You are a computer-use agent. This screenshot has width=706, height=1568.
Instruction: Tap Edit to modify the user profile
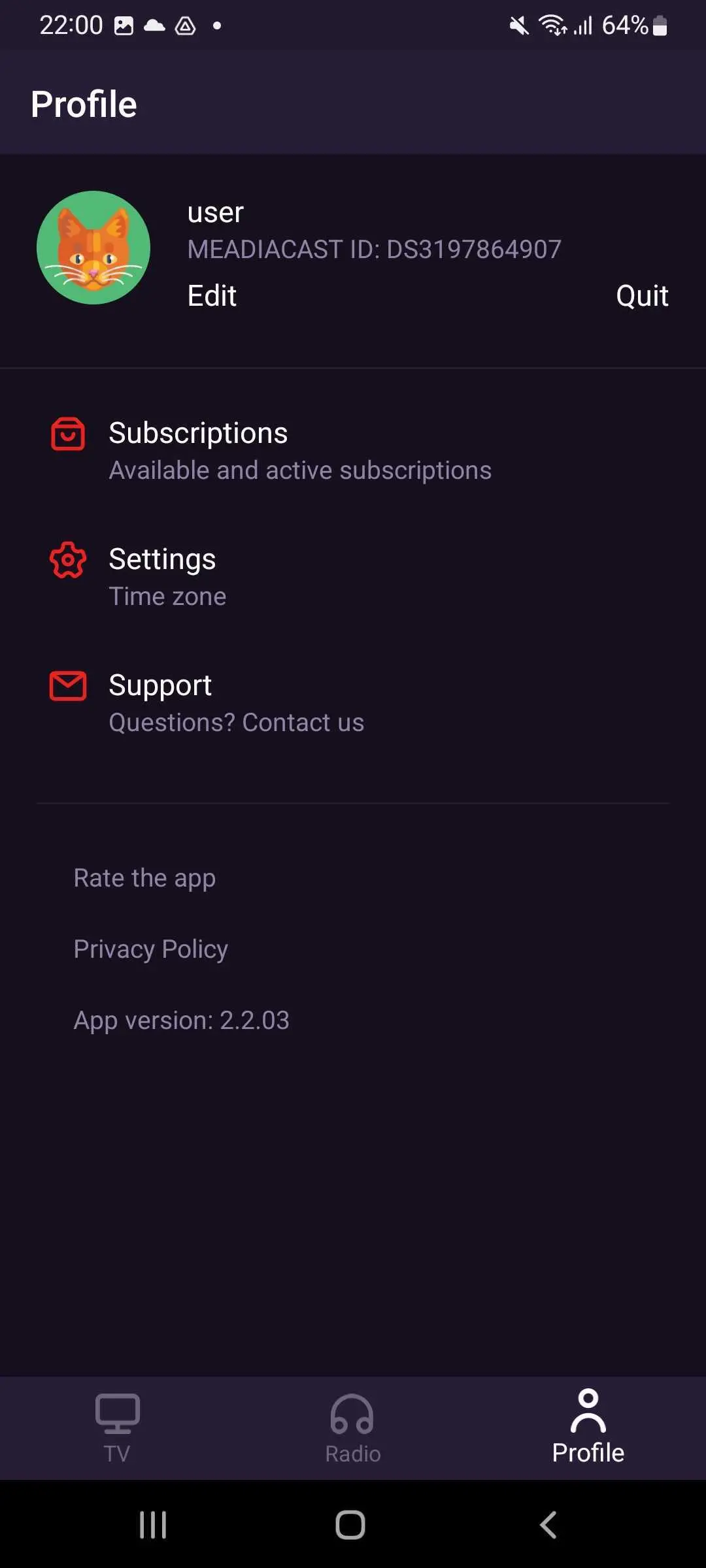coord(212,296)
